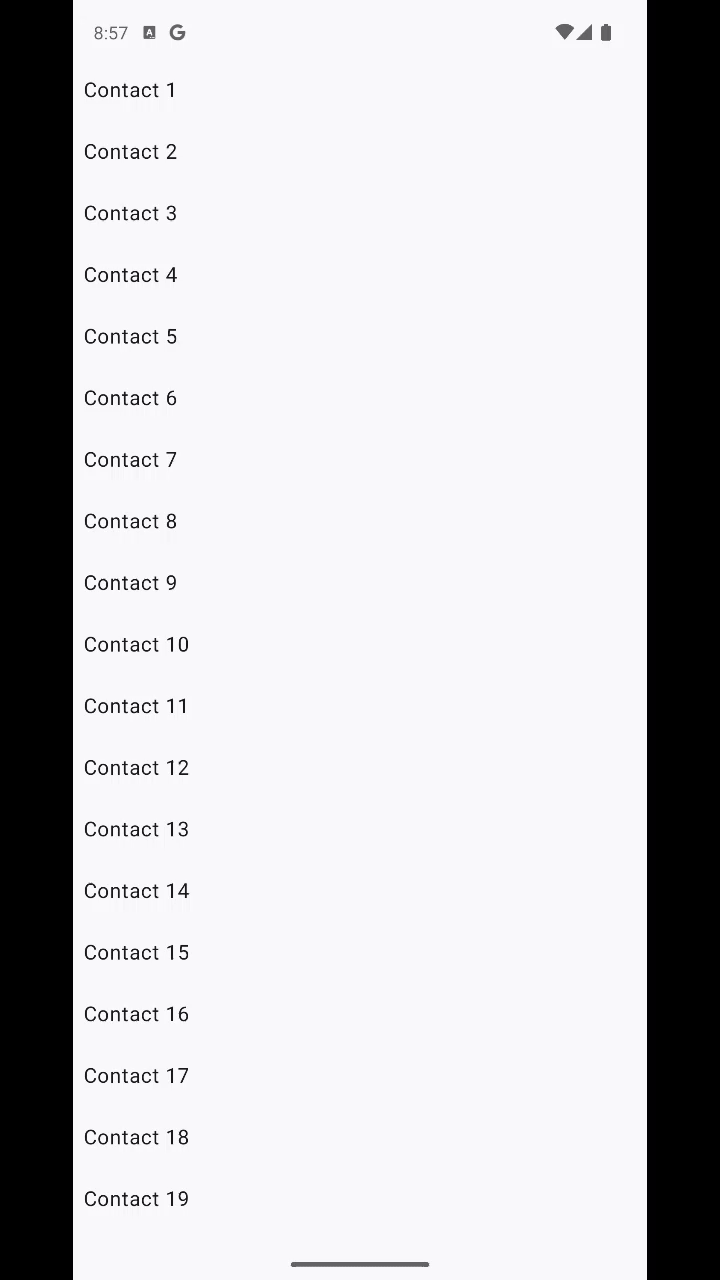The width and height of the screenshot is (720, 1280).
Task: Tap the Contact 9 row
Action: pyautogui.click(x=130, y=583)
